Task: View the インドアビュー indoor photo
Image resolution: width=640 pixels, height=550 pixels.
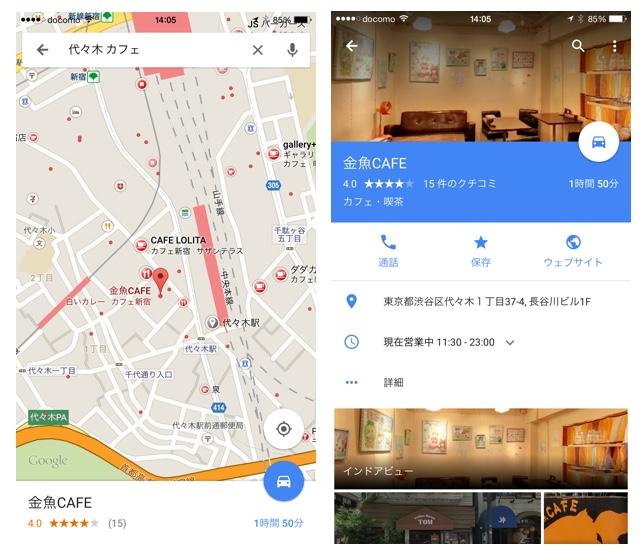Action: pos(479,447)
